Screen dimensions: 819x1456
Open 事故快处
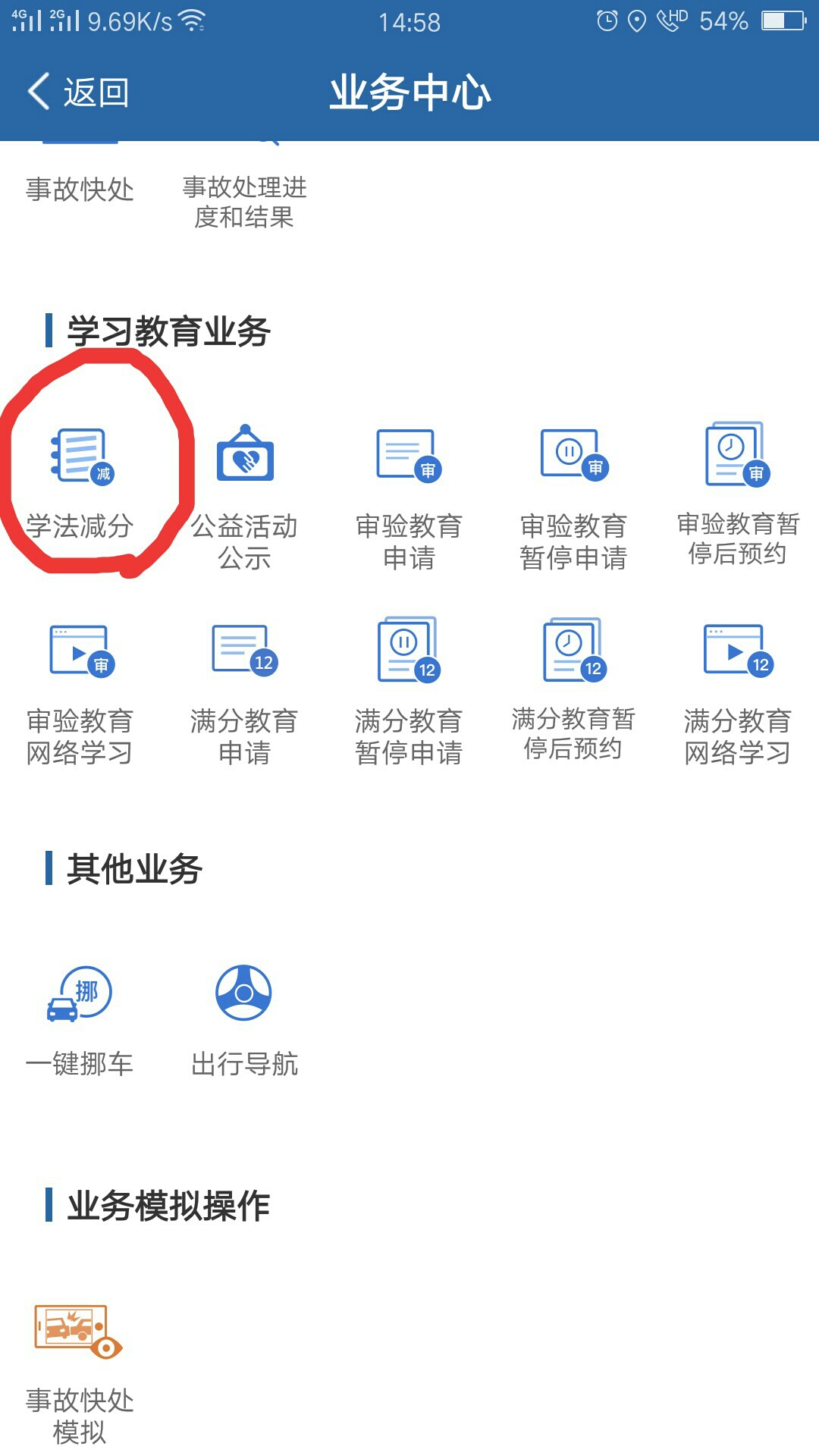[x=80, y=189]
